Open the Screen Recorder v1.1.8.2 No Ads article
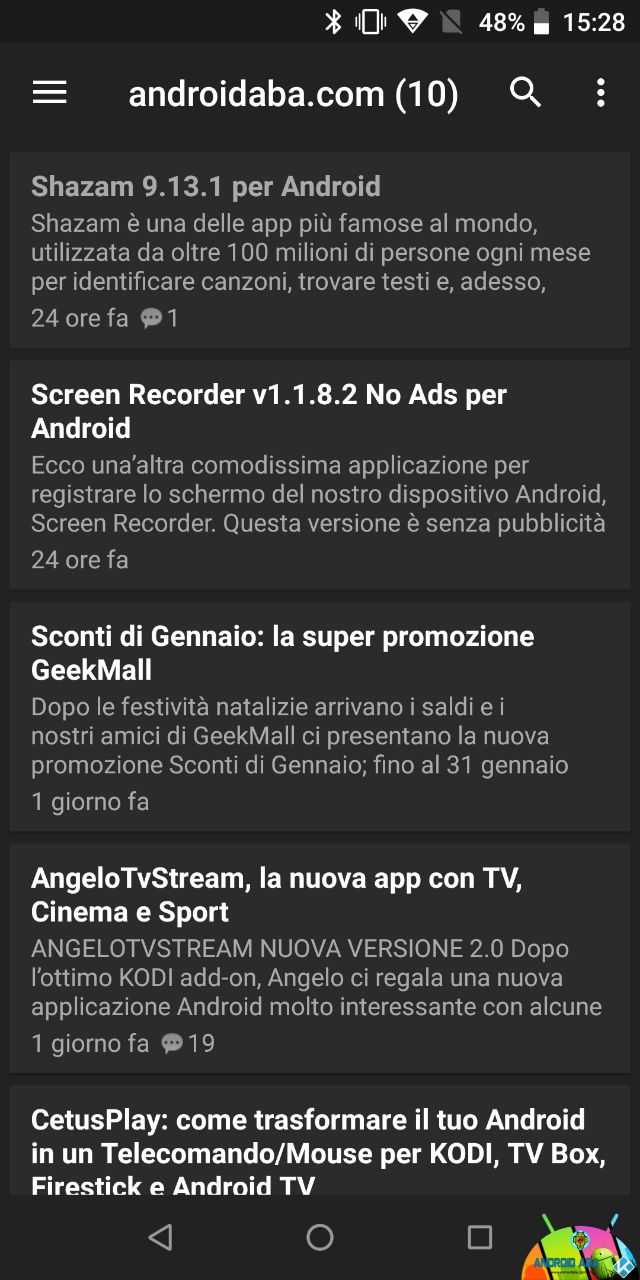 click(x=320, y=475)
